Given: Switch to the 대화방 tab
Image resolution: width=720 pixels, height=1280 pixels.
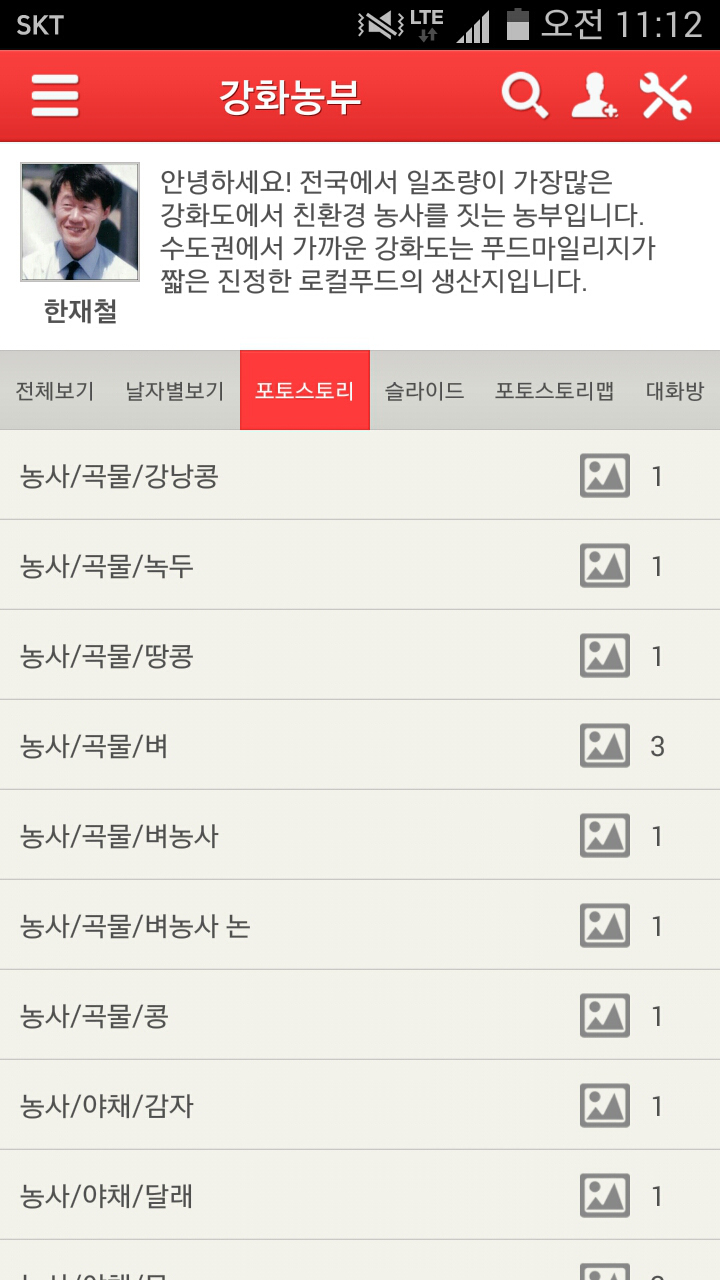Looking at the screenshot, I should pyautogui.click(x=676, y=391).
